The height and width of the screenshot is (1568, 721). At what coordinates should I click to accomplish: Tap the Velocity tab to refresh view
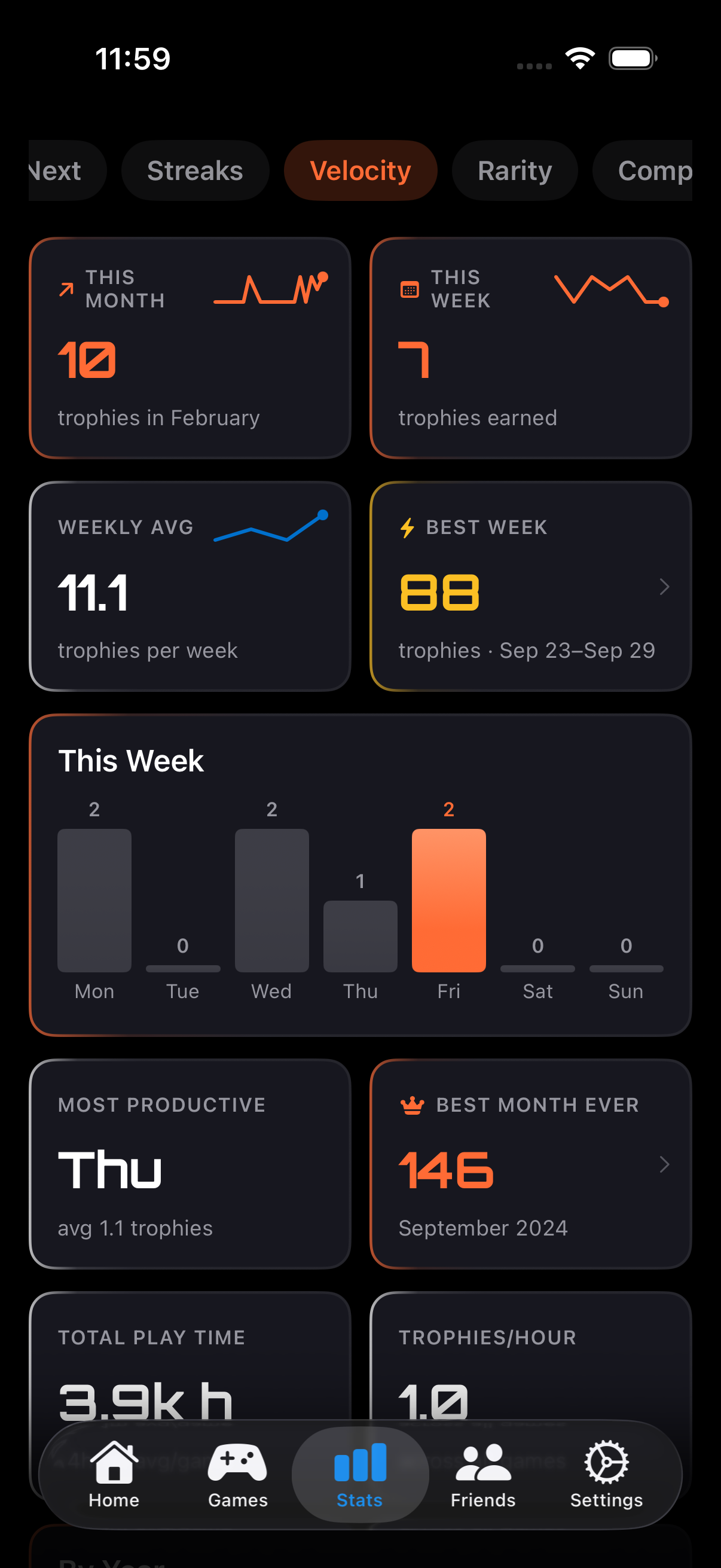point(360,170)
